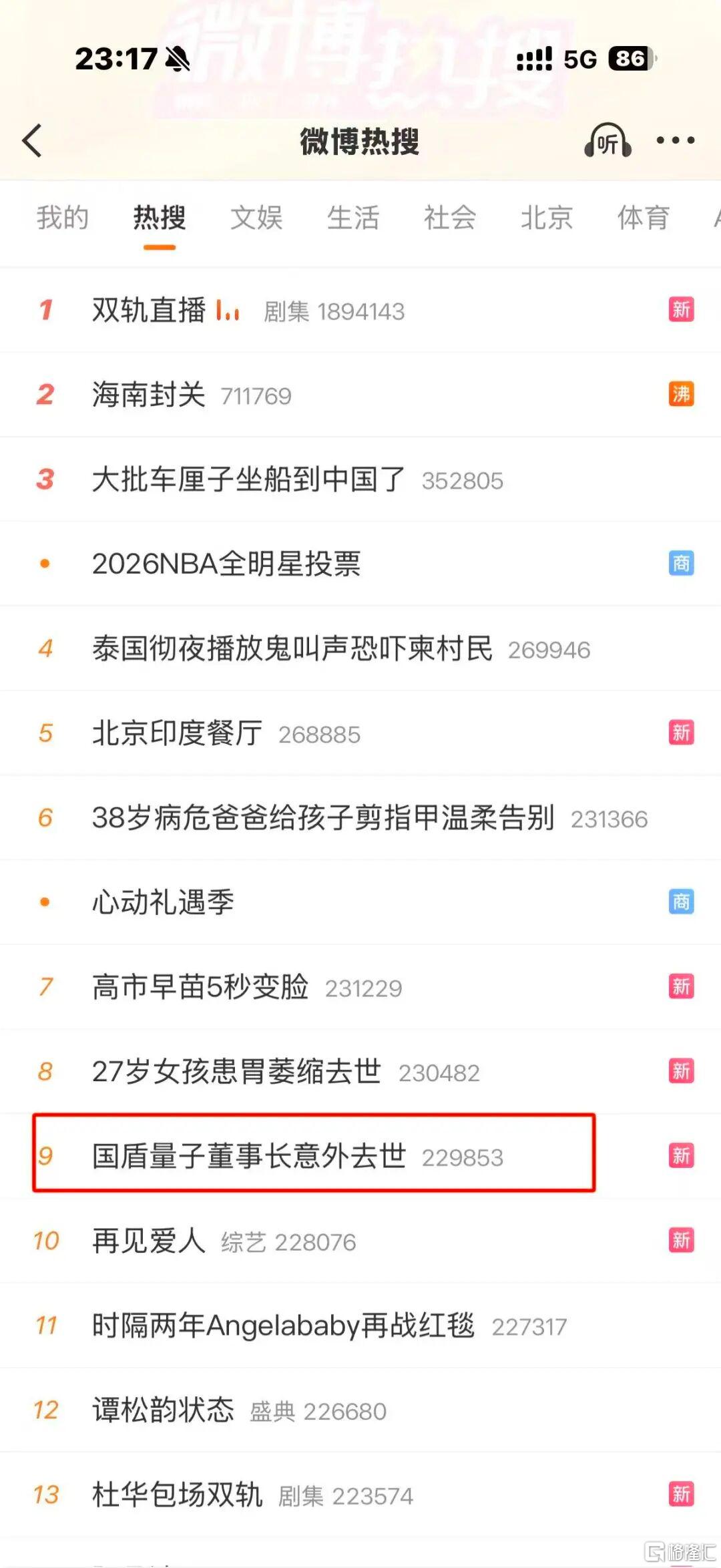Open the top trend 双轨直播
721x1568 pixels.
coord(149,311)
